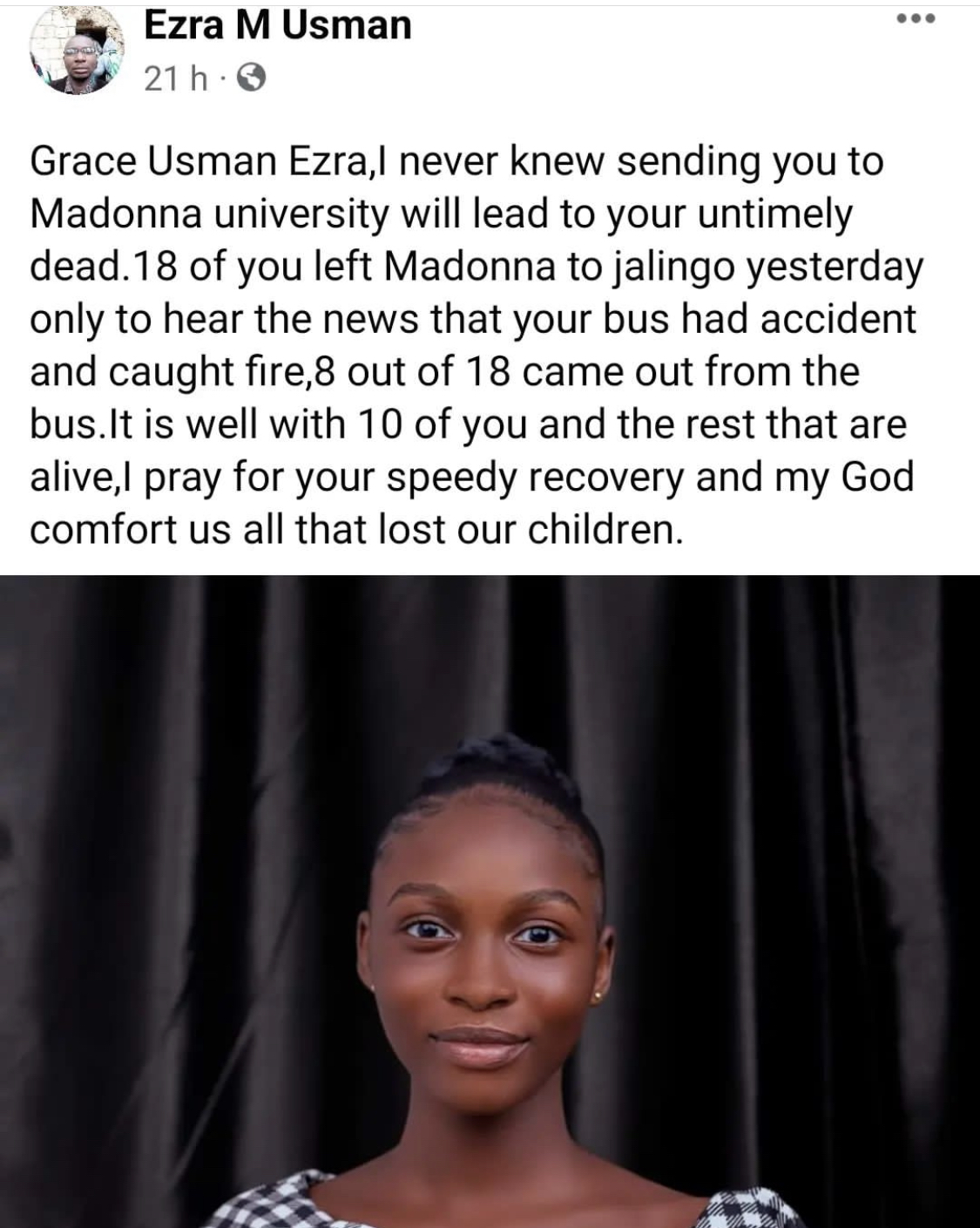Image resolution: width=980 pixels, height=1228 pixels.
Task: View the attached photo in full
Action: pyautogui.click(x=490, y=901)
